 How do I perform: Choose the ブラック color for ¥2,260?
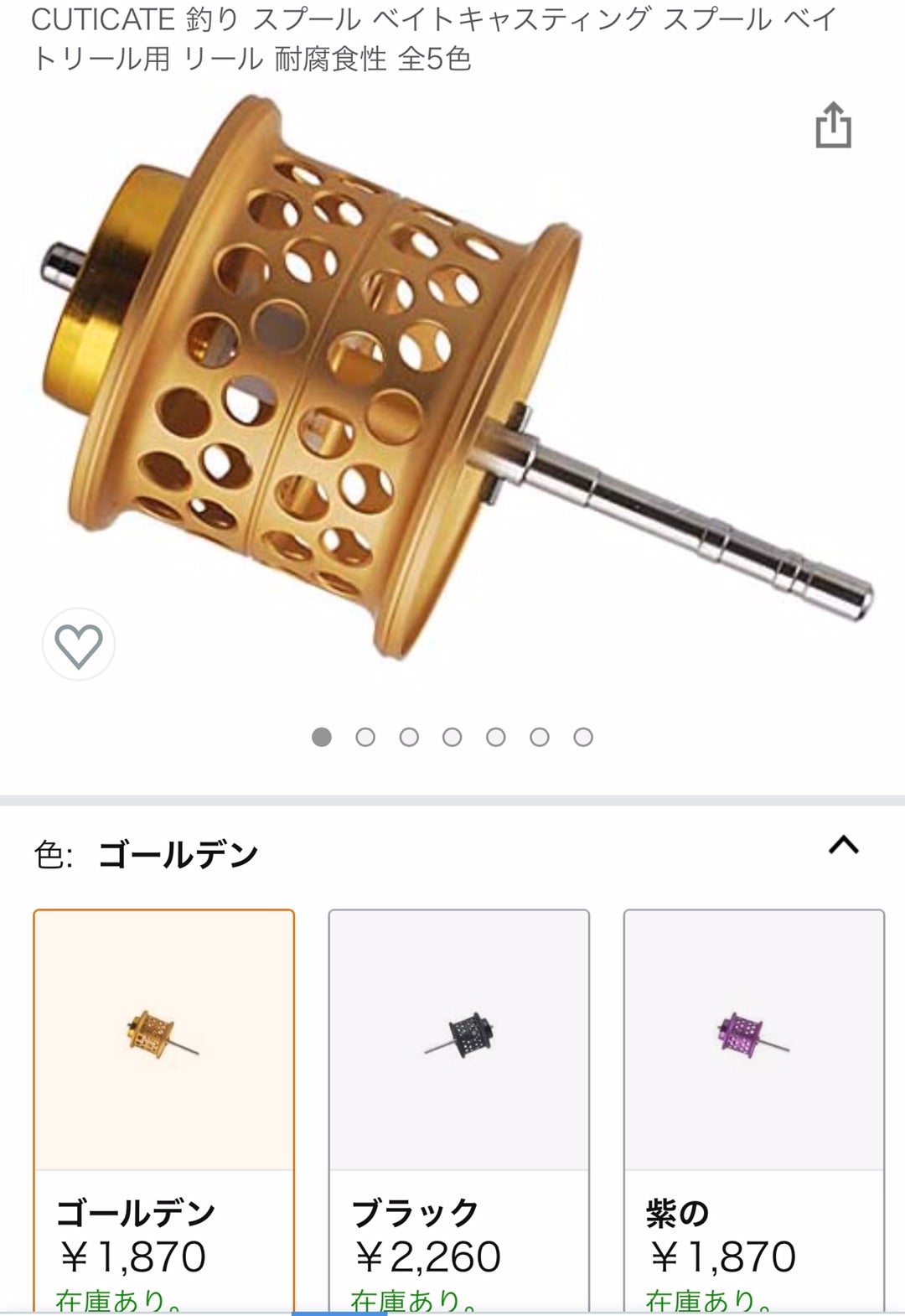click(458, 1106)
